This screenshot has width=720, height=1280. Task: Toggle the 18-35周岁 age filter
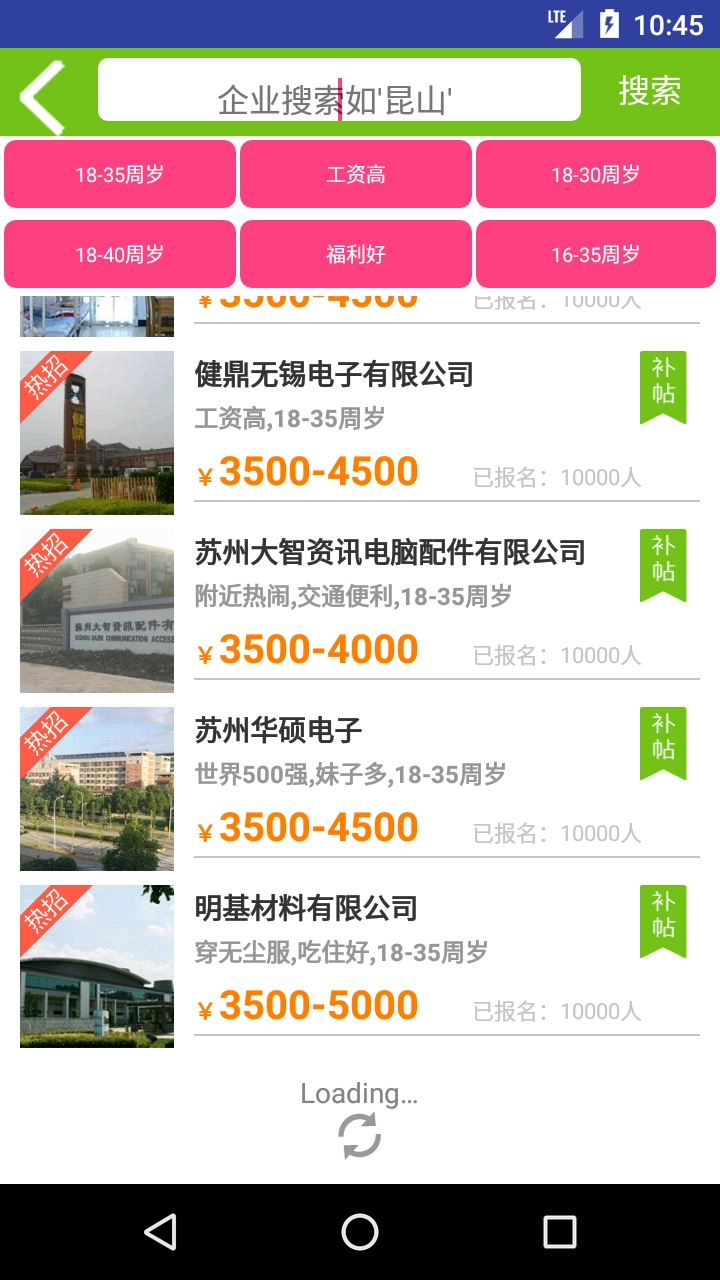[120, 174]
